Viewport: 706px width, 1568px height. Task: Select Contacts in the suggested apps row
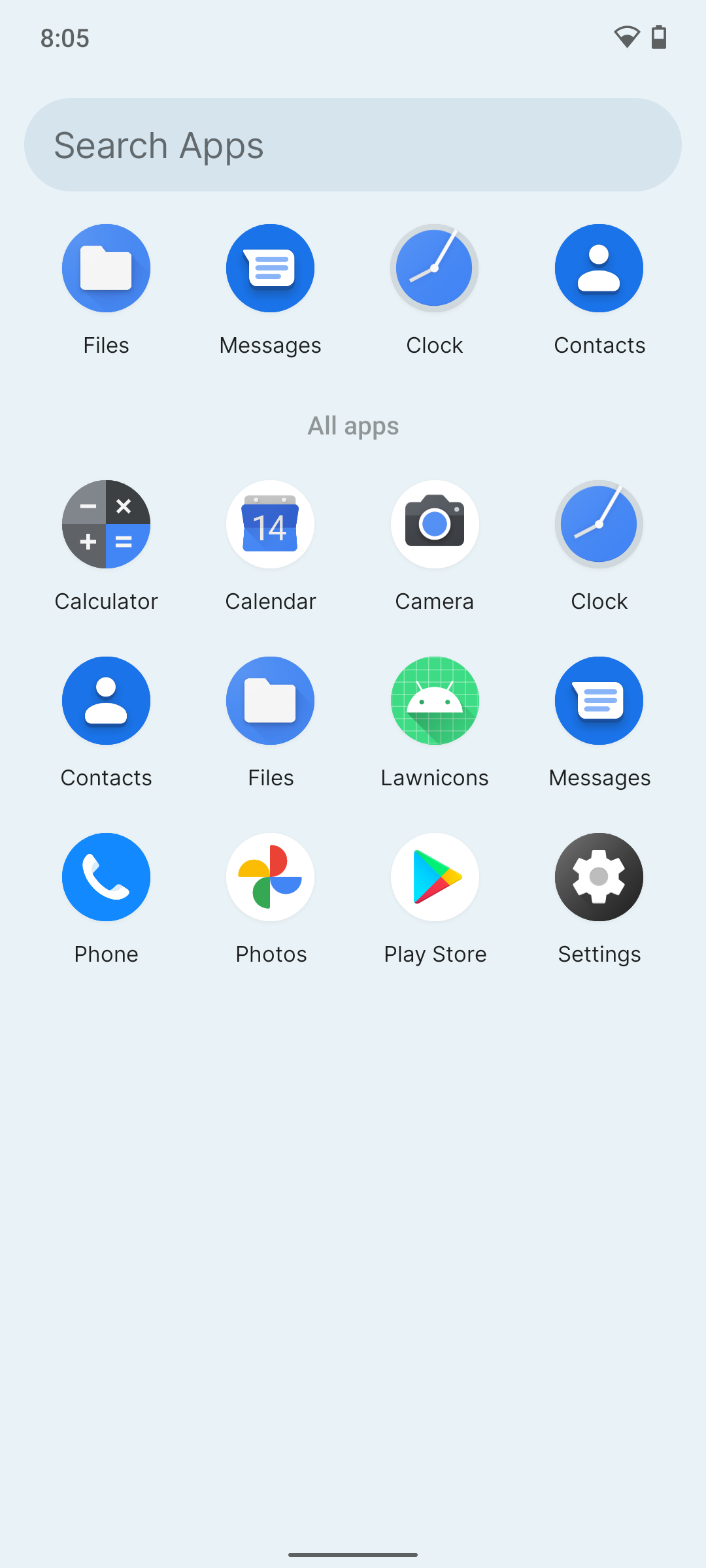(x=599, y=269)
